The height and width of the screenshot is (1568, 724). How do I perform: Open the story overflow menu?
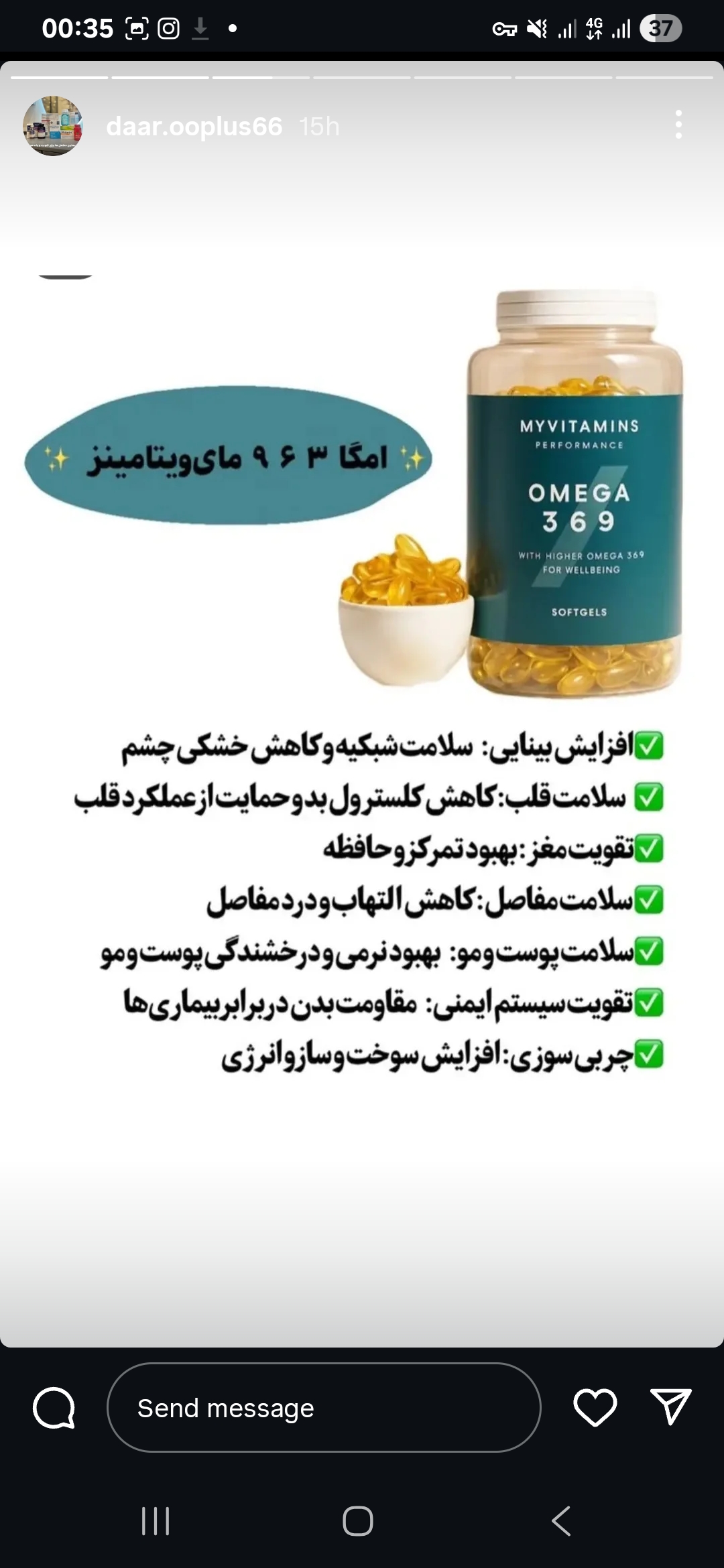click(678, 125)
